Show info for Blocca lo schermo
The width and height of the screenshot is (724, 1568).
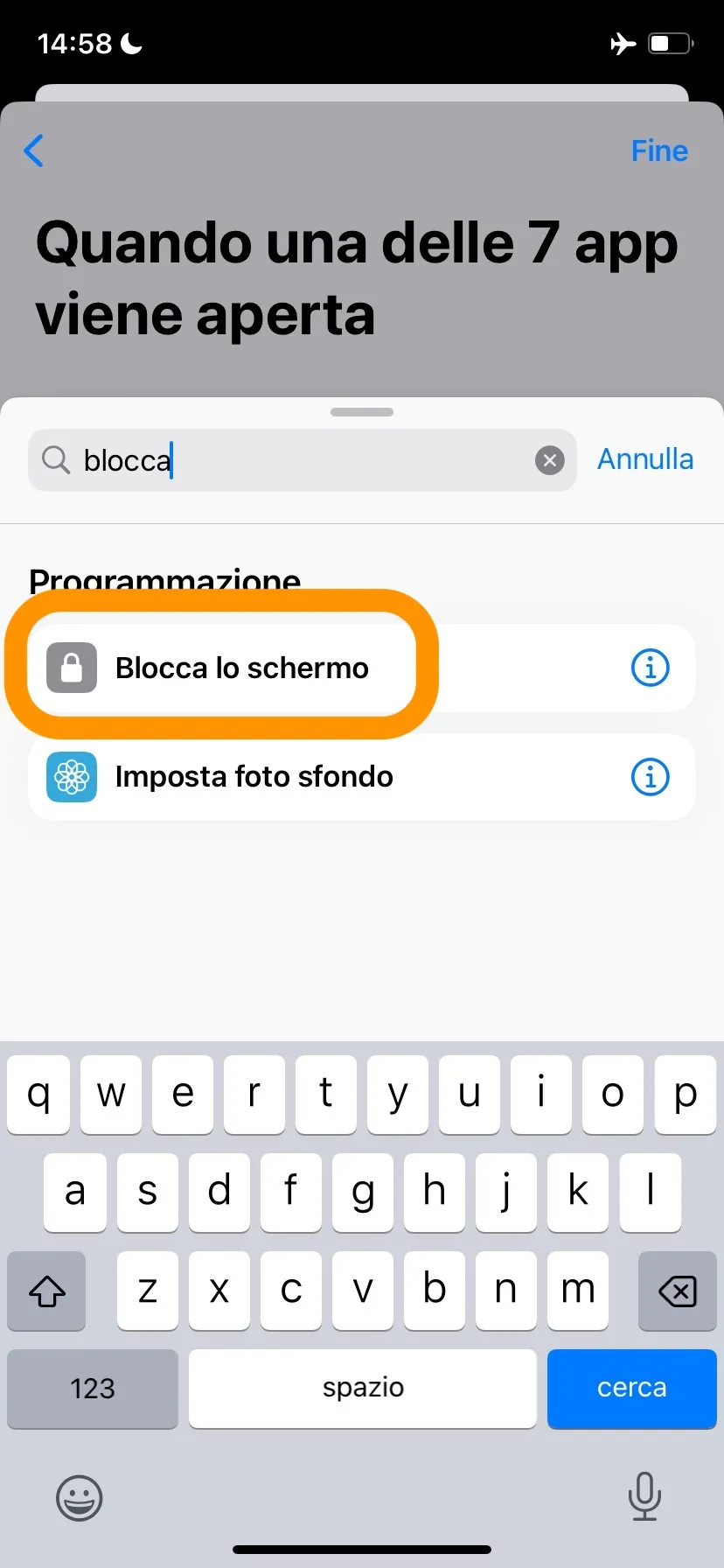650,668
